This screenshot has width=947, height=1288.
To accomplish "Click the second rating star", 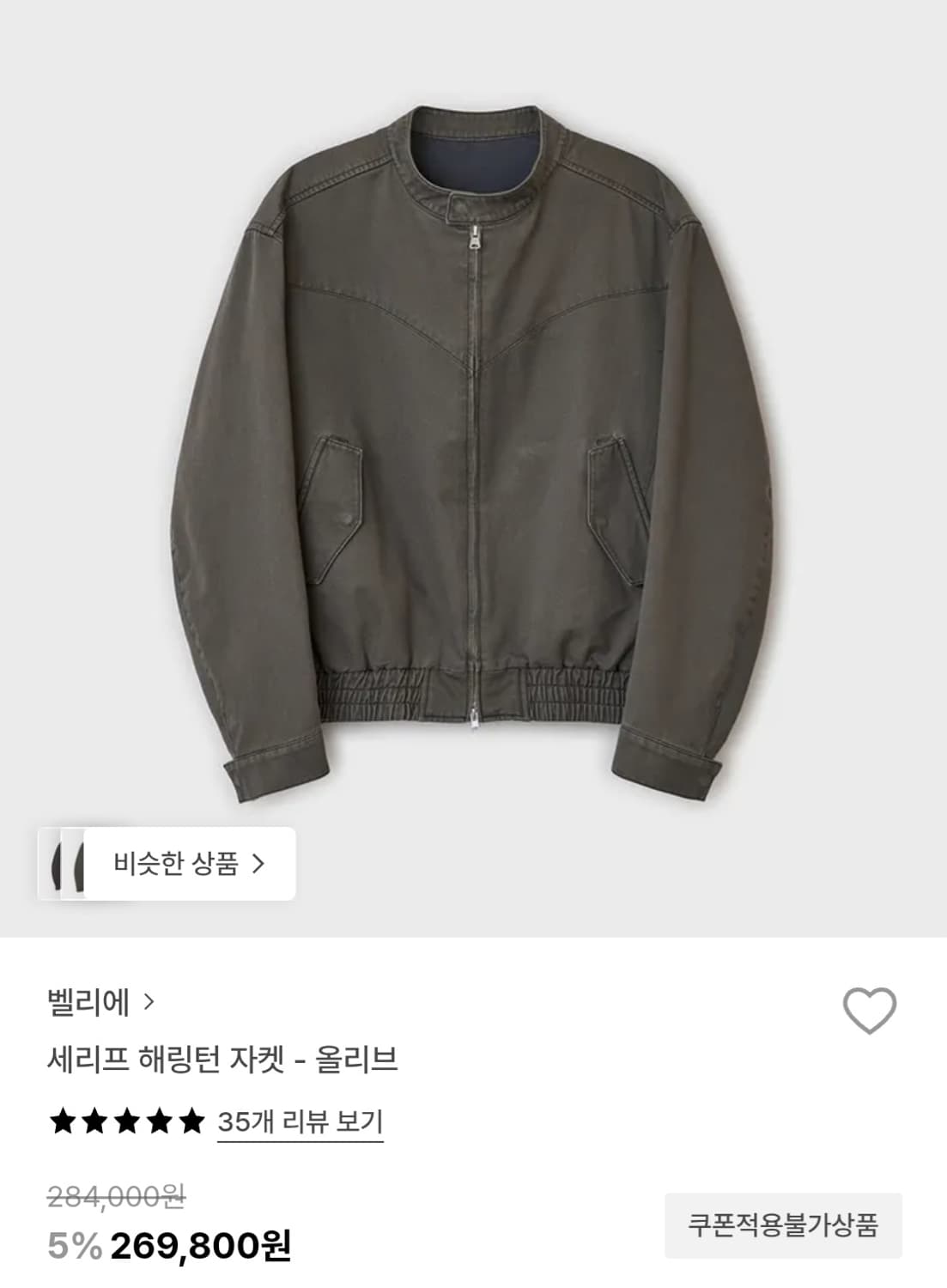I will 94,1121.
